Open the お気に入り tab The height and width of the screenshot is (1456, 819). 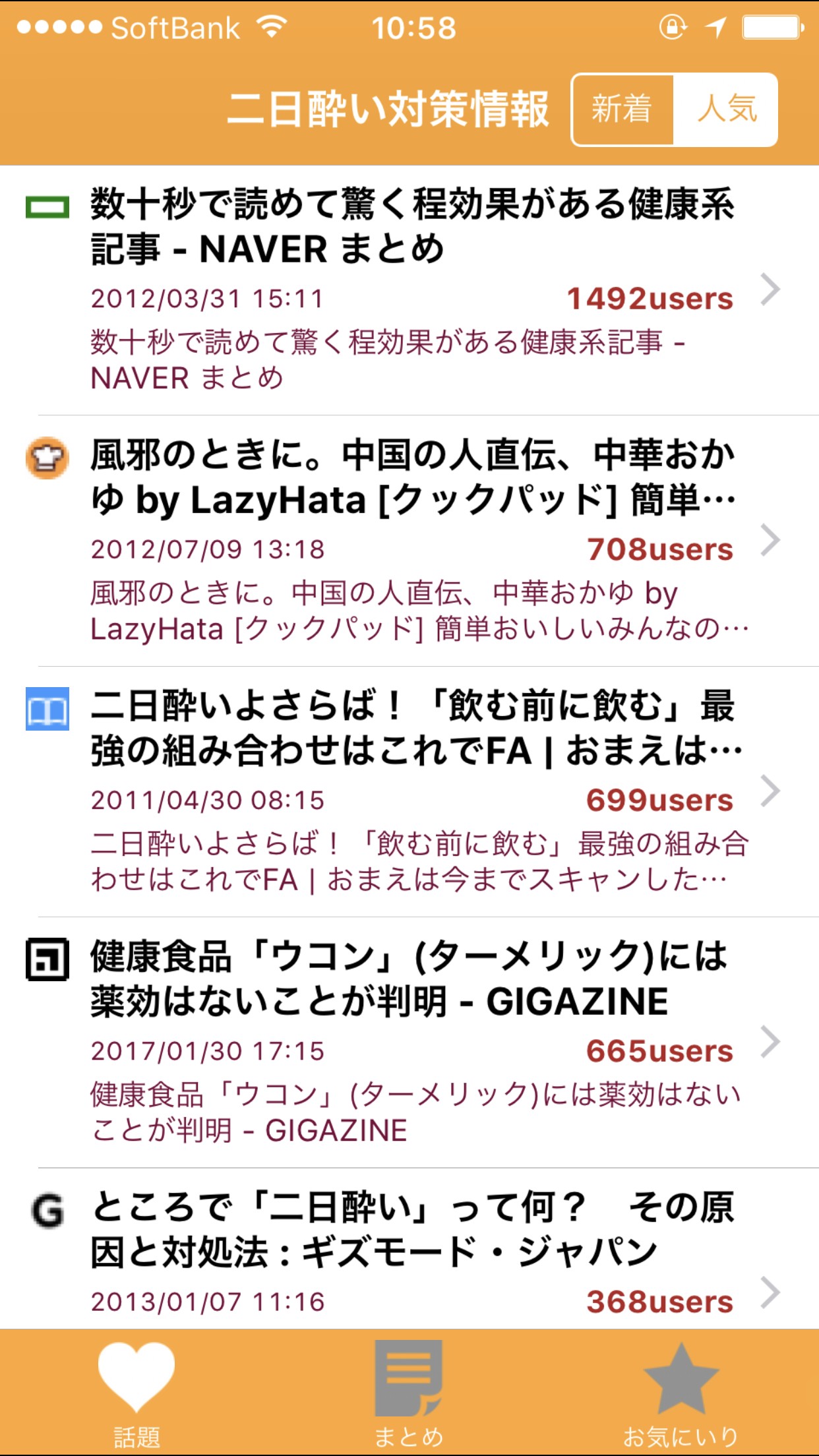click(x=681, y=1393)
